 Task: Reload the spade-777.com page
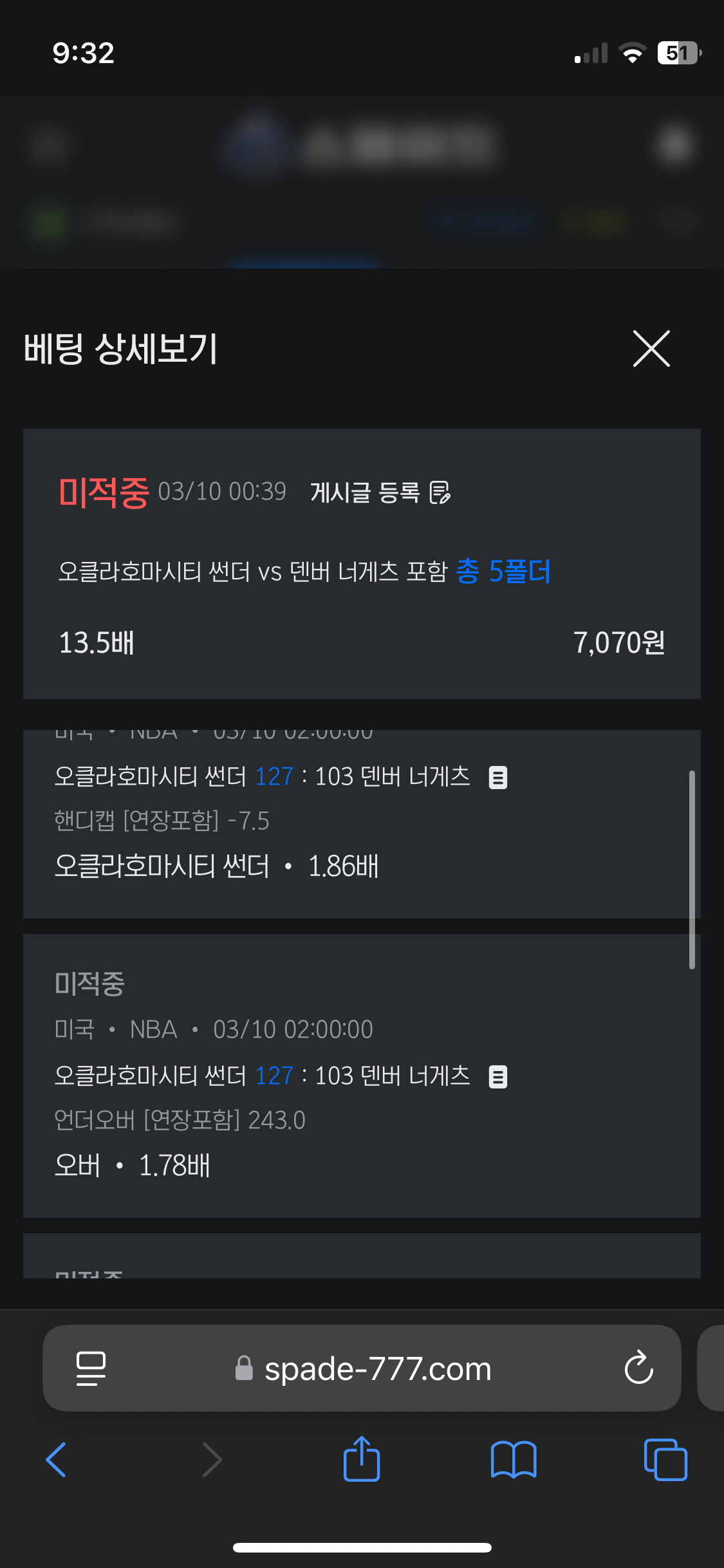[638, 1368]
